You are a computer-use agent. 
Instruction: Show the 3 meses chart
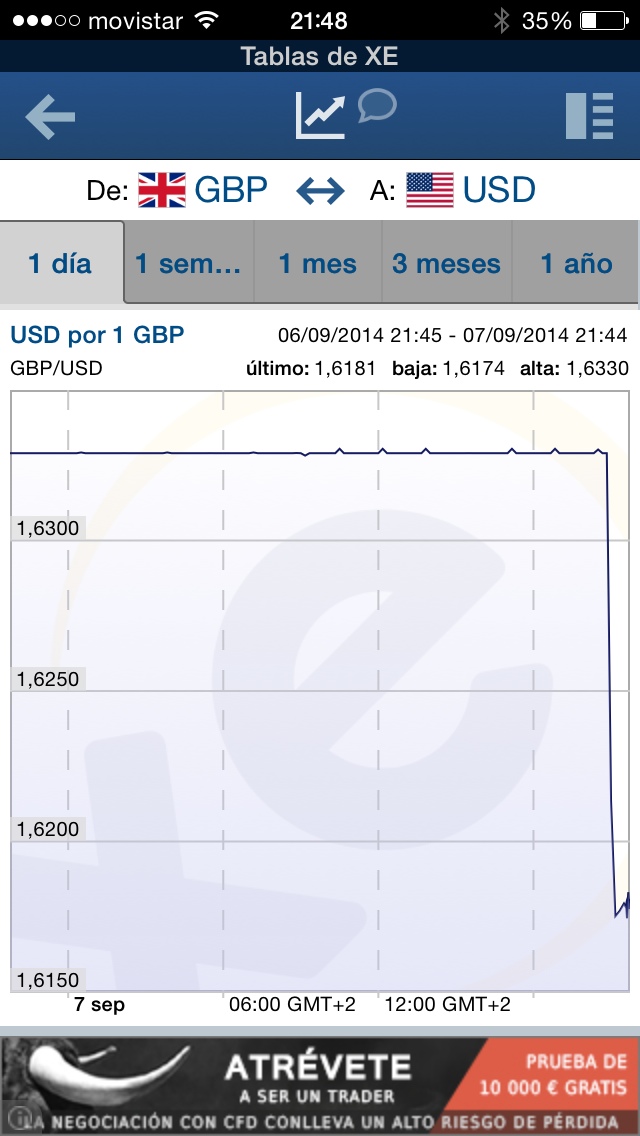pos(446,264)
